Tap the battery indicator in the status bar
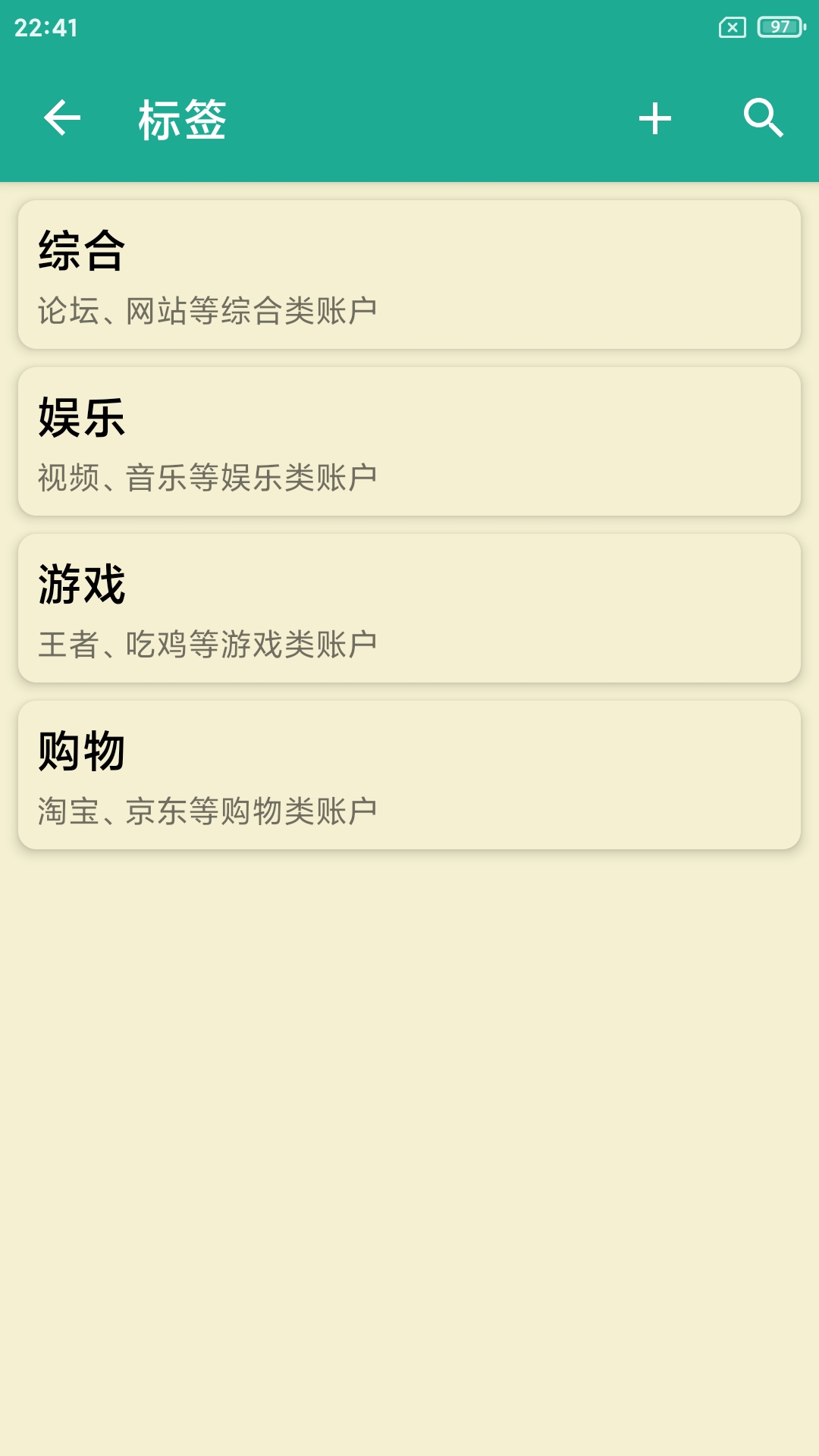The image size is (819, 1456). [780, 27]
